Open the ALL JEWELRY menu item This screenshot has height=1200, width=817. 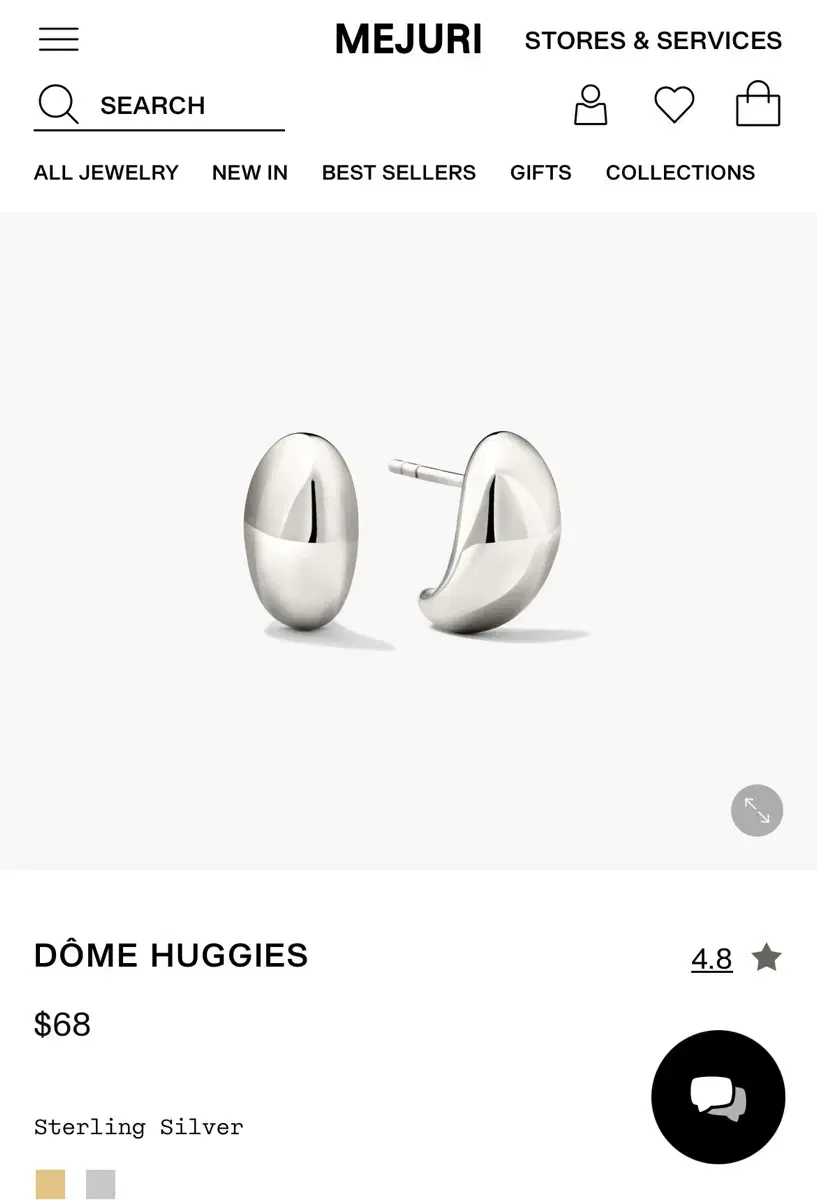click(x=106, y=172)
